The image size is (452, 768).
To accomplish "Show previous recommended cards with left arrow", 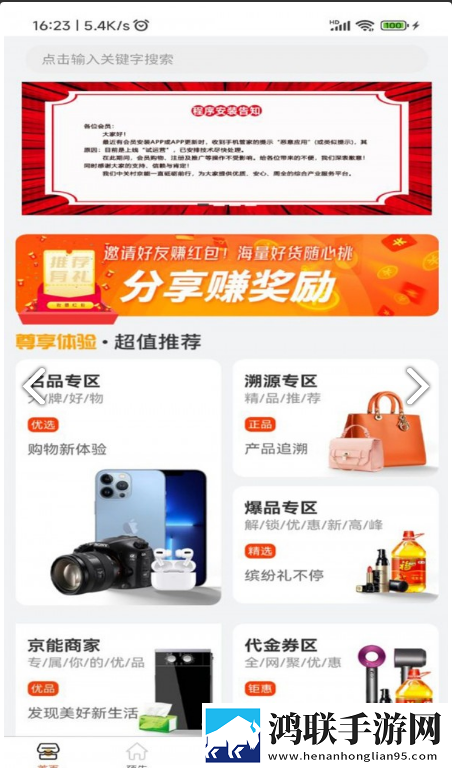I will click(34, 386).
